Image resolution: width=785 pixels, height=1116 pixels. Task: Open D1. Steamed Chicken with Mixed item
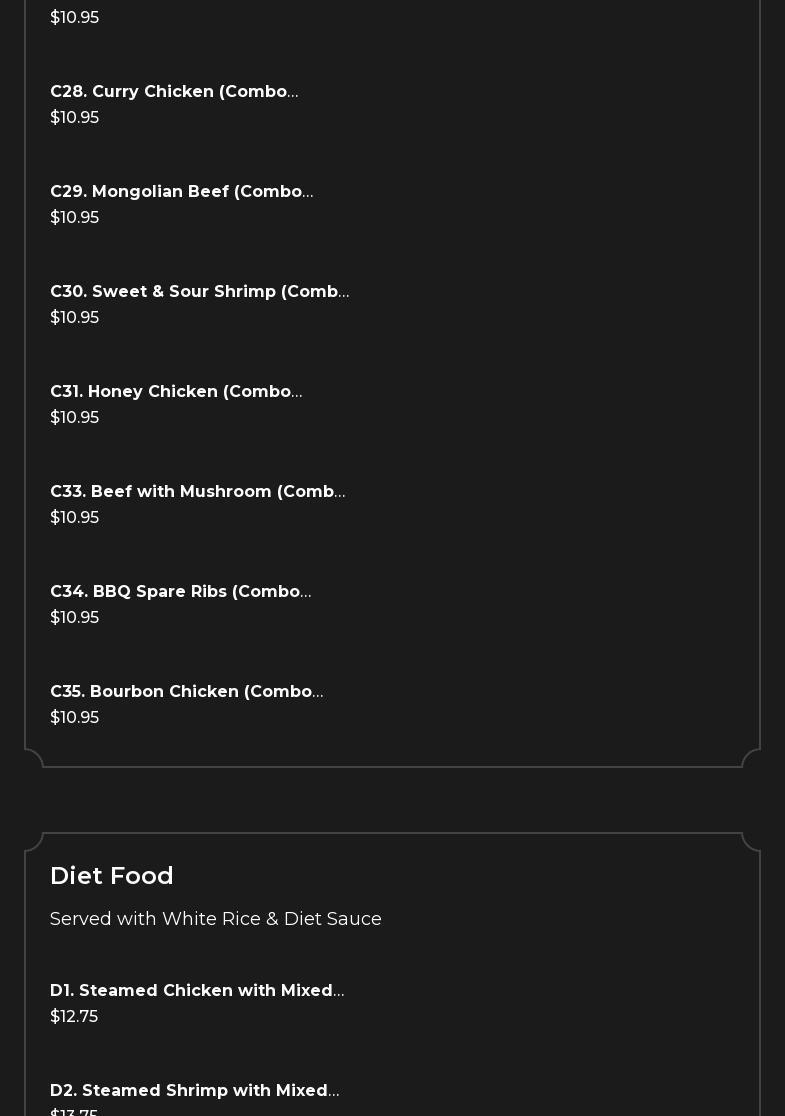(196, 991)
